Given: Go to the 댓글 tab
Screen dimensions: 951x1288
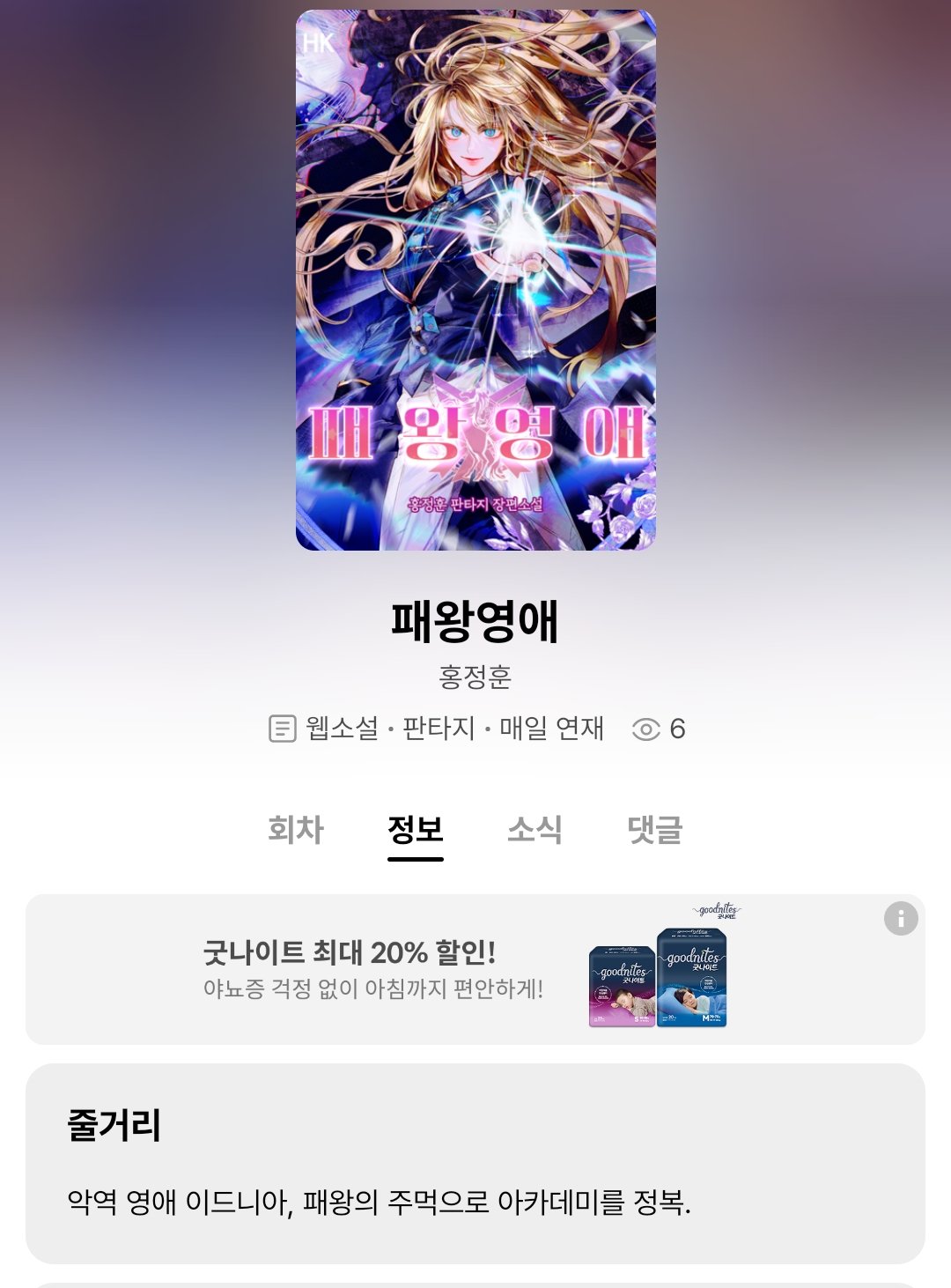Looking at the screenshot, I should (654, 829).
